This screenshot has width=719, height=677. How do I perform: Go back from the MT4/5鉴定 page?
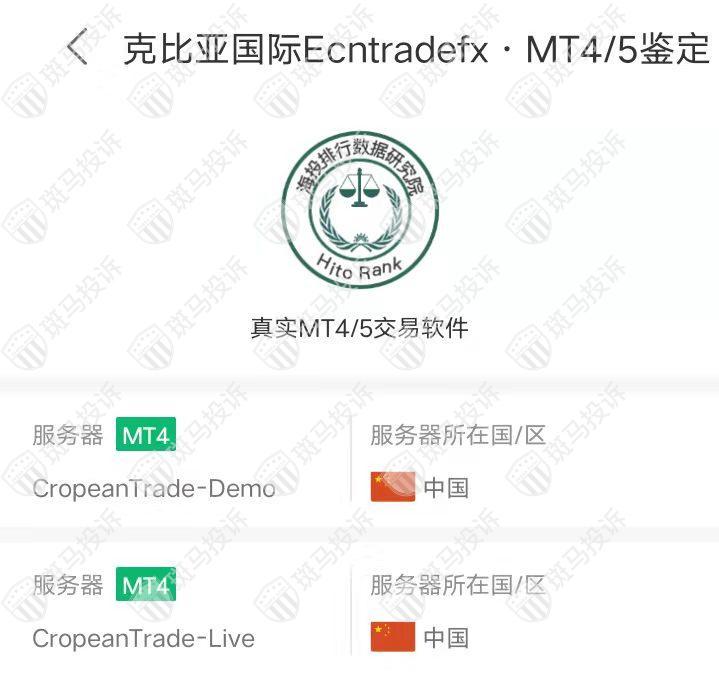[77, 47]
